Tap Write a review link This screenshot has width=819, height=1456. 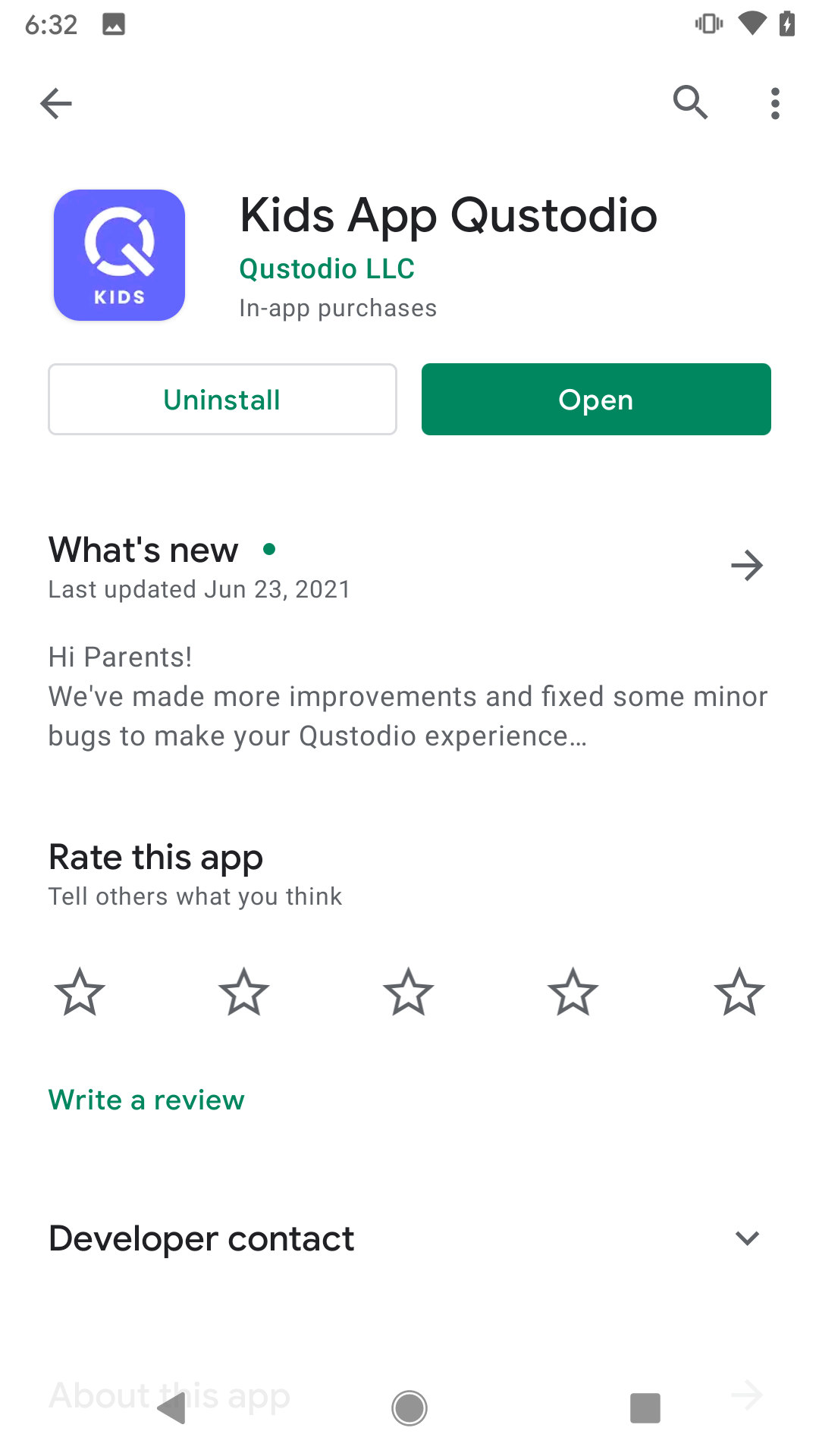click(146, 1100)
